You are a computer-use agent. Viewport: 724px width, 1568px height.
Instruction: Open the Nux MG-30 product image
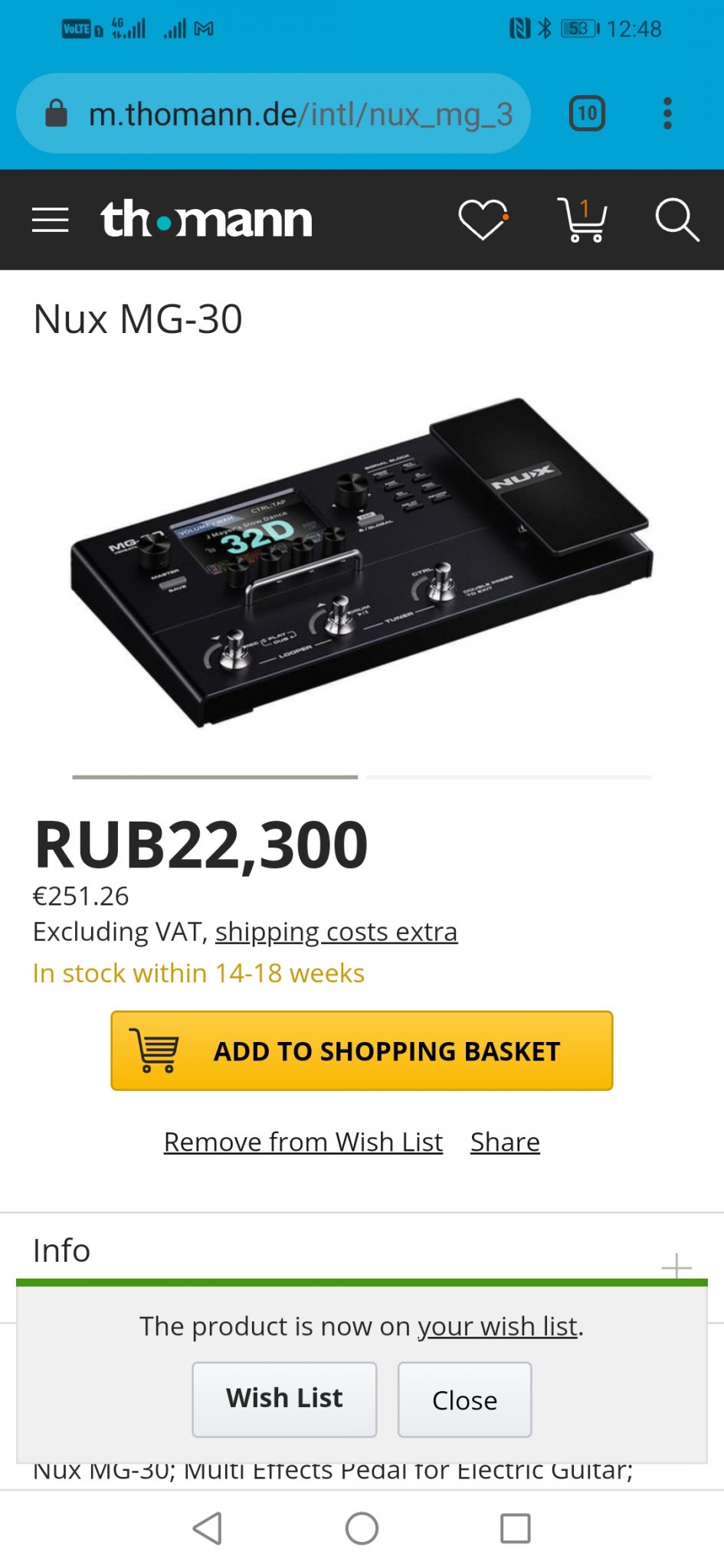pyautogui.click(x=362, y=563)
